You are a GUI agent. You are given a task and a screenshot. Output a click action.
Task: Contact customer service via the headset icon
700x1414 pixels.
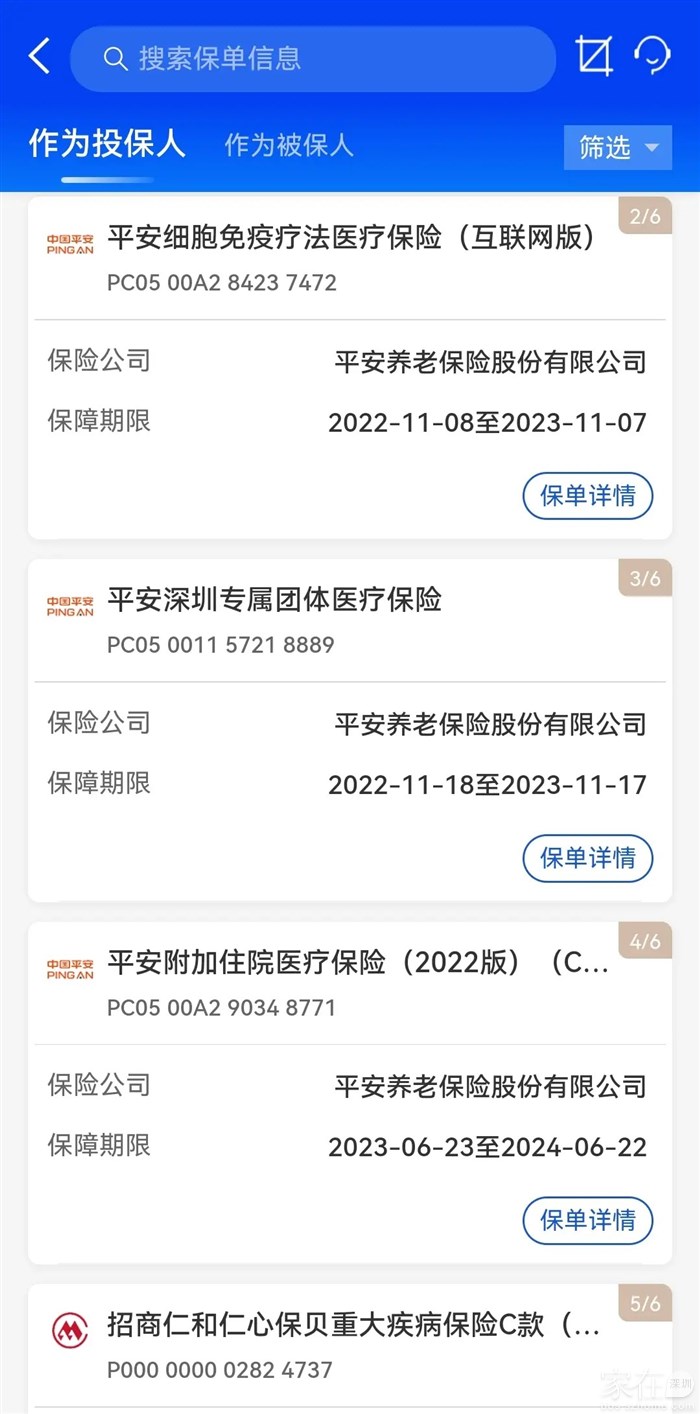(652, 56)
